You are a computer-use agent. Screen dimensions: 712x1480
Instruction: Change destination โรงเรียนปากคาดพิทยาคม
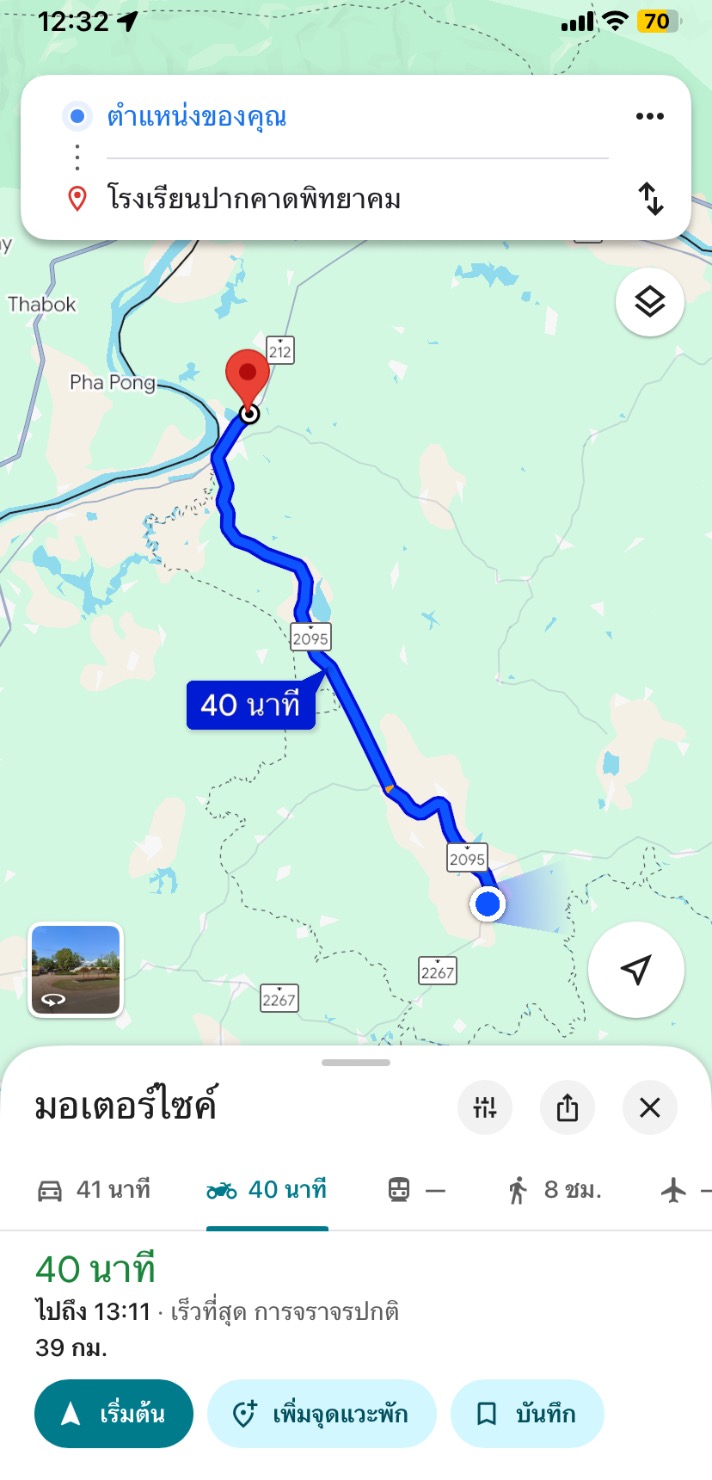point(254,199)
